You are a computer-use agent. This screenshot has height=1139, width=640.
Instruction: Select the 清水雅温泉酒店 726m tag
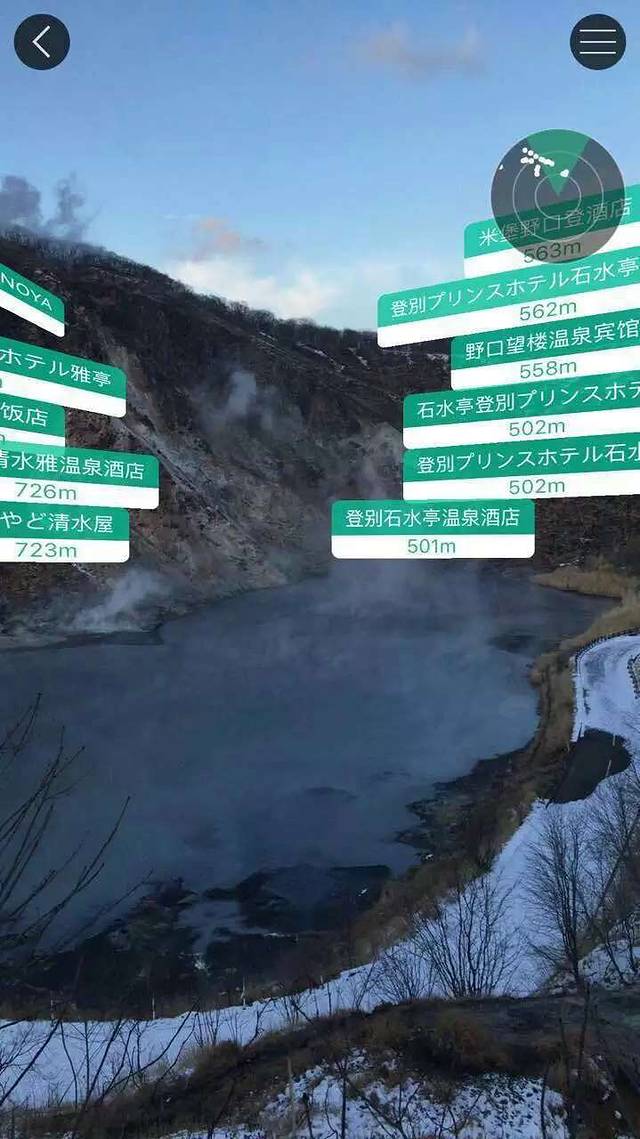point(76,478)
